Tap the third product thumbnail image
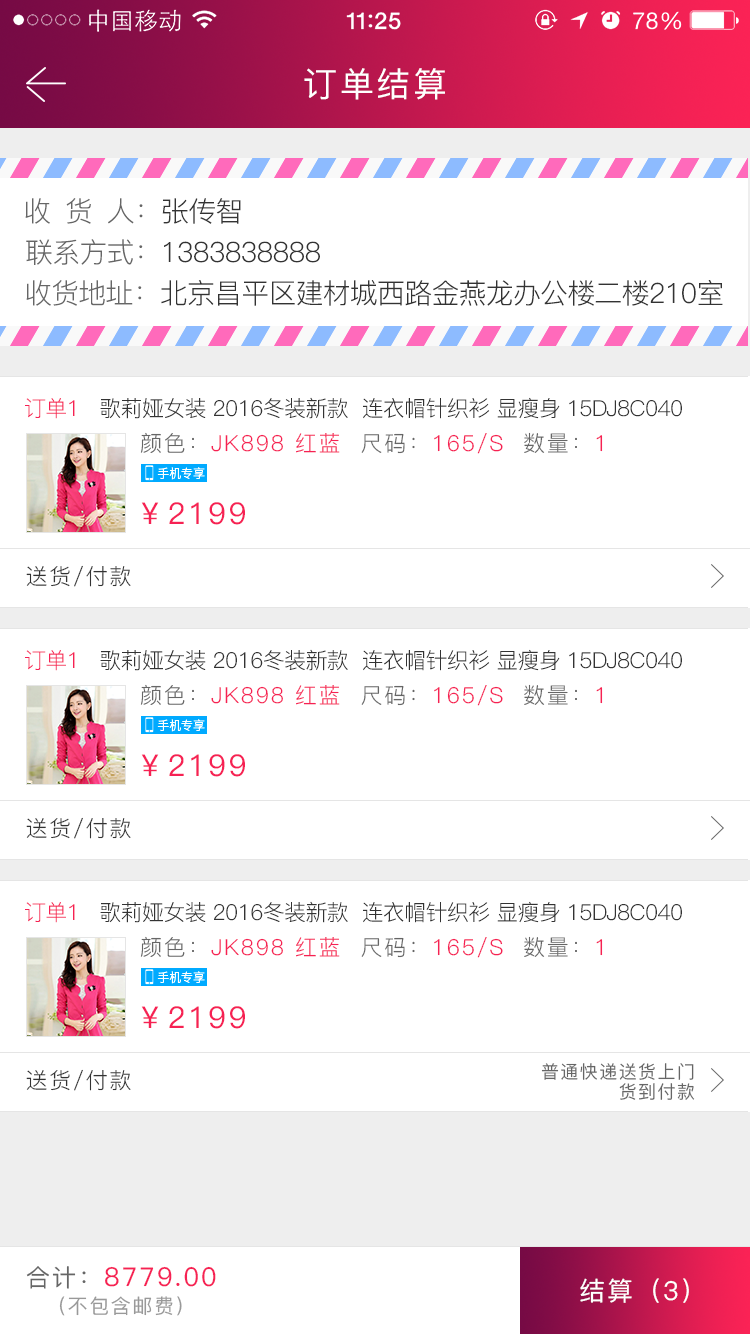Screen dimensions: 750x1334 click(75, 986)
